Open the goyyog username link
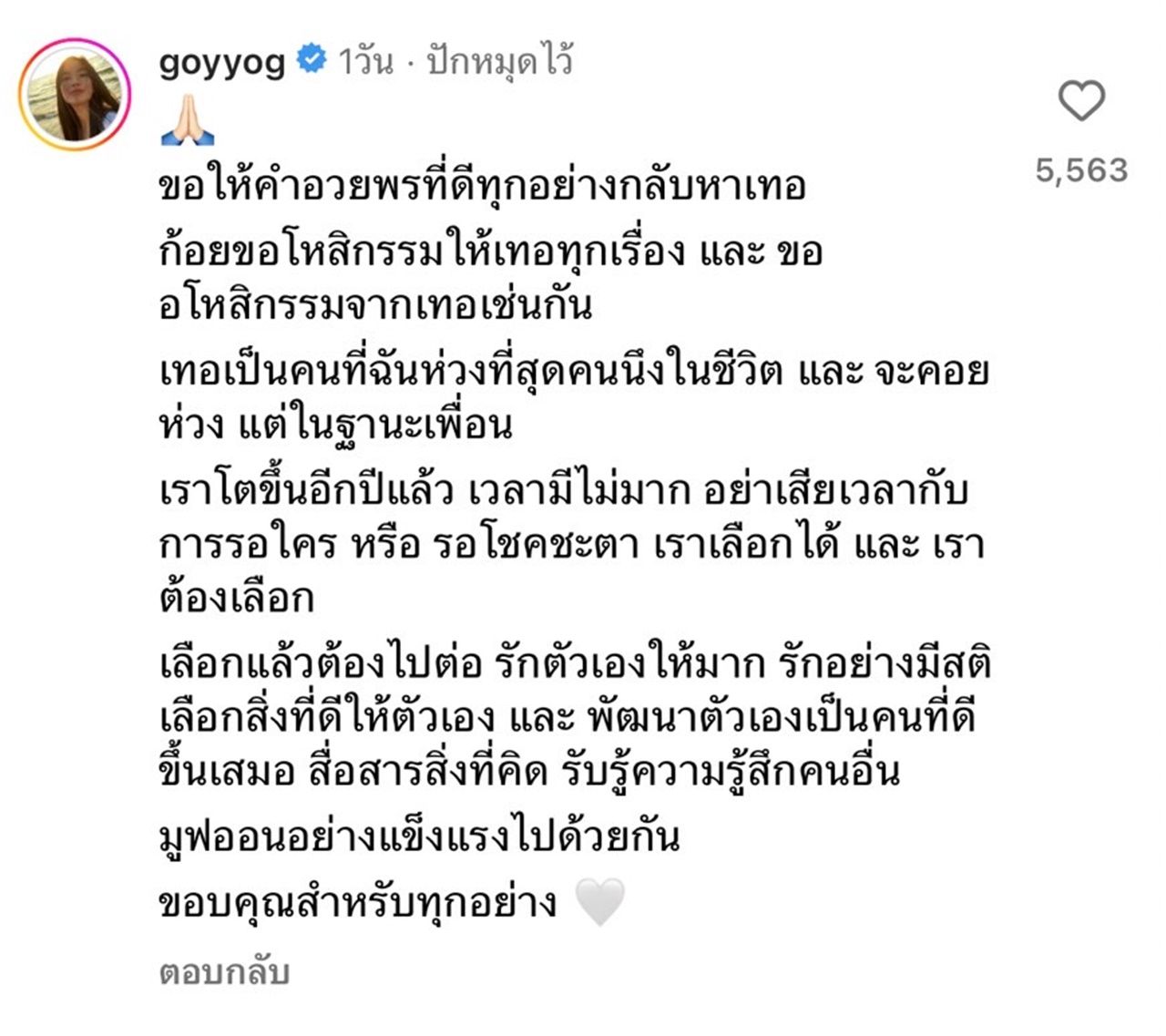 [x=222, y=63]
